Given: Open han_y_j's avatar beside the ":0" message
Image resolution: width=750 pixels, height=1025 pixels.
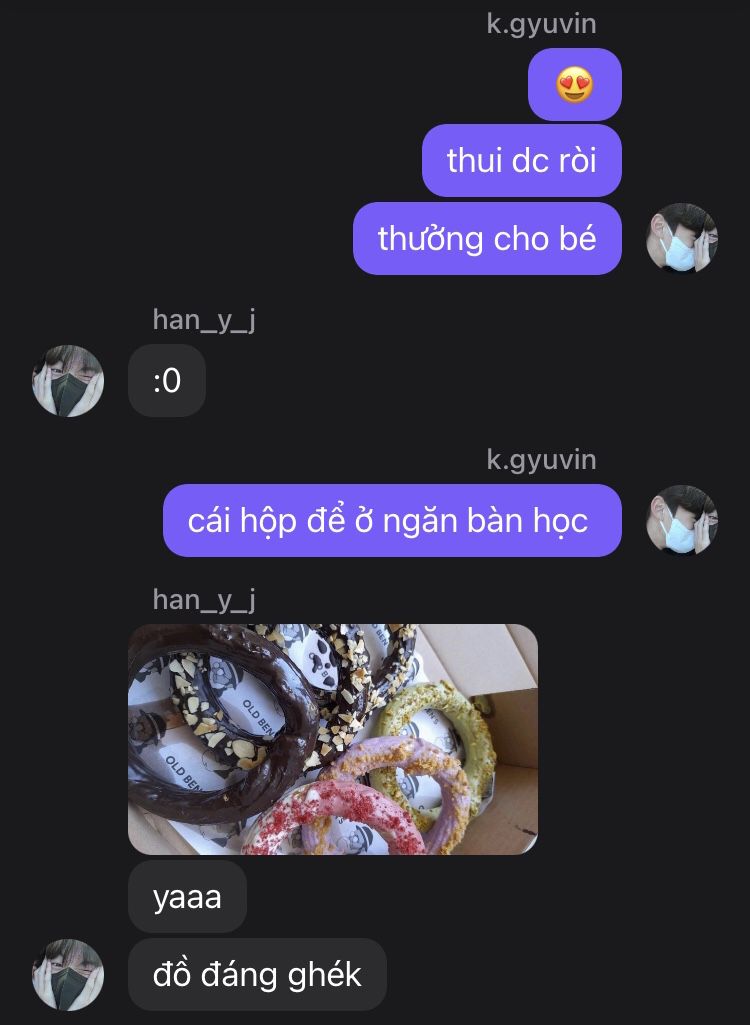Looking at the screenshot, I should tap(68, 381).
